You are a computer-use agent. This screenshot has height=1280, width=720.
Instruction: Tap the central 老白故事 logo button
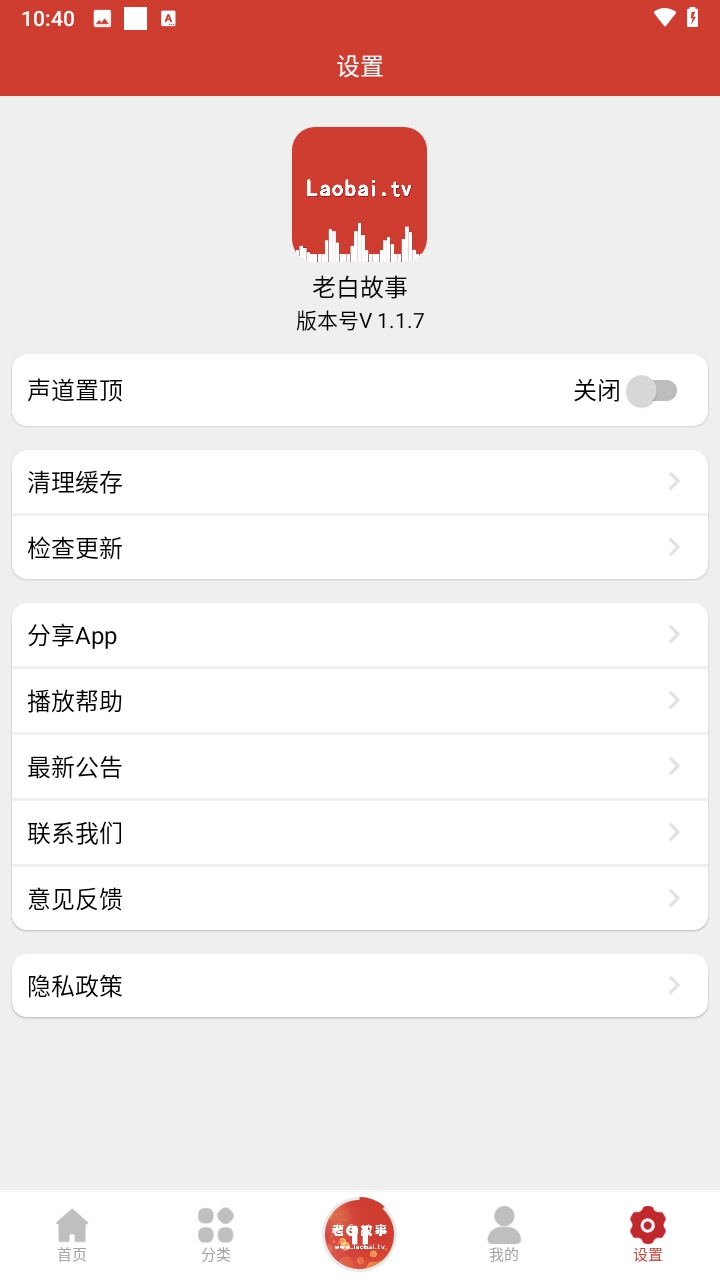tap(359, 1234)
